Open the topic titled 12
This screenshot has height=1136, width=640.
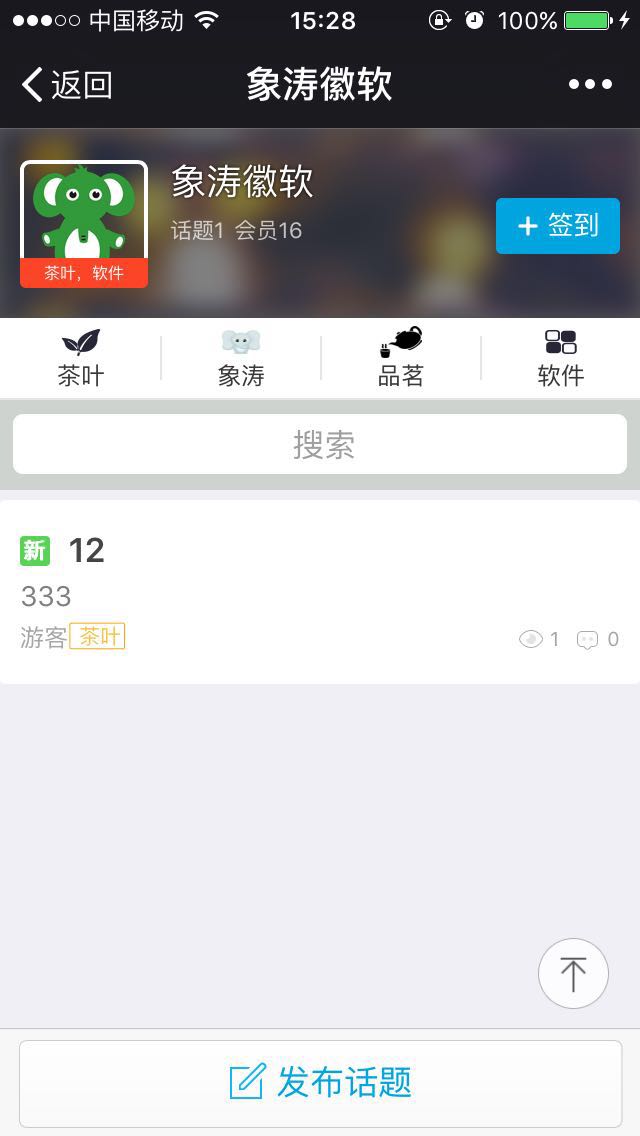click(87, 551)
